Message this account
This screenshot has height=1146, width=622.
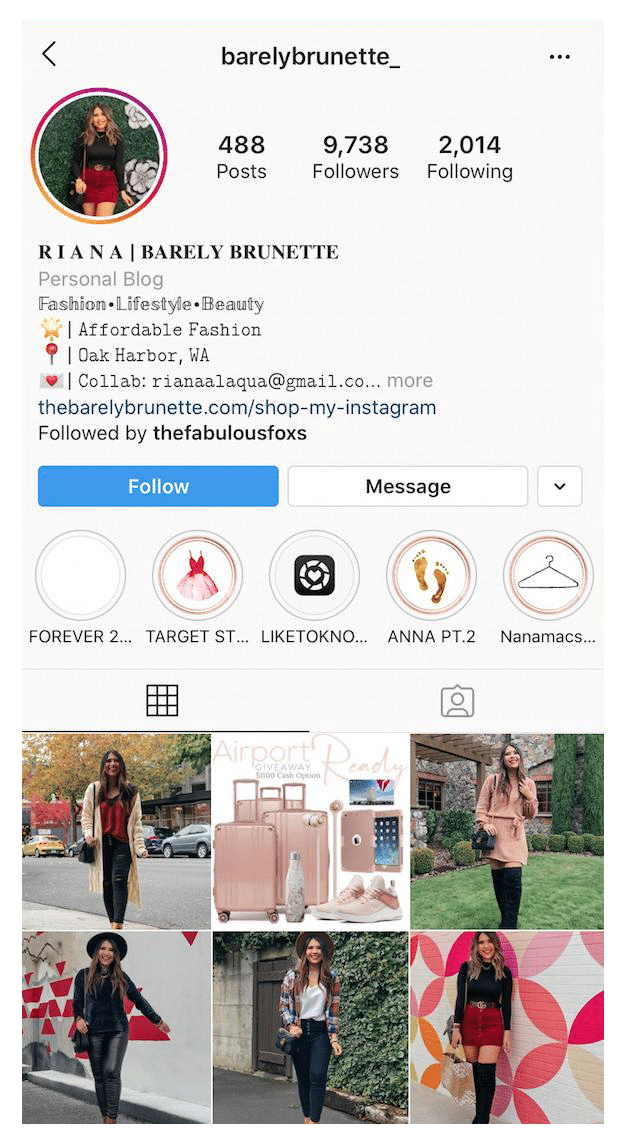407,486
